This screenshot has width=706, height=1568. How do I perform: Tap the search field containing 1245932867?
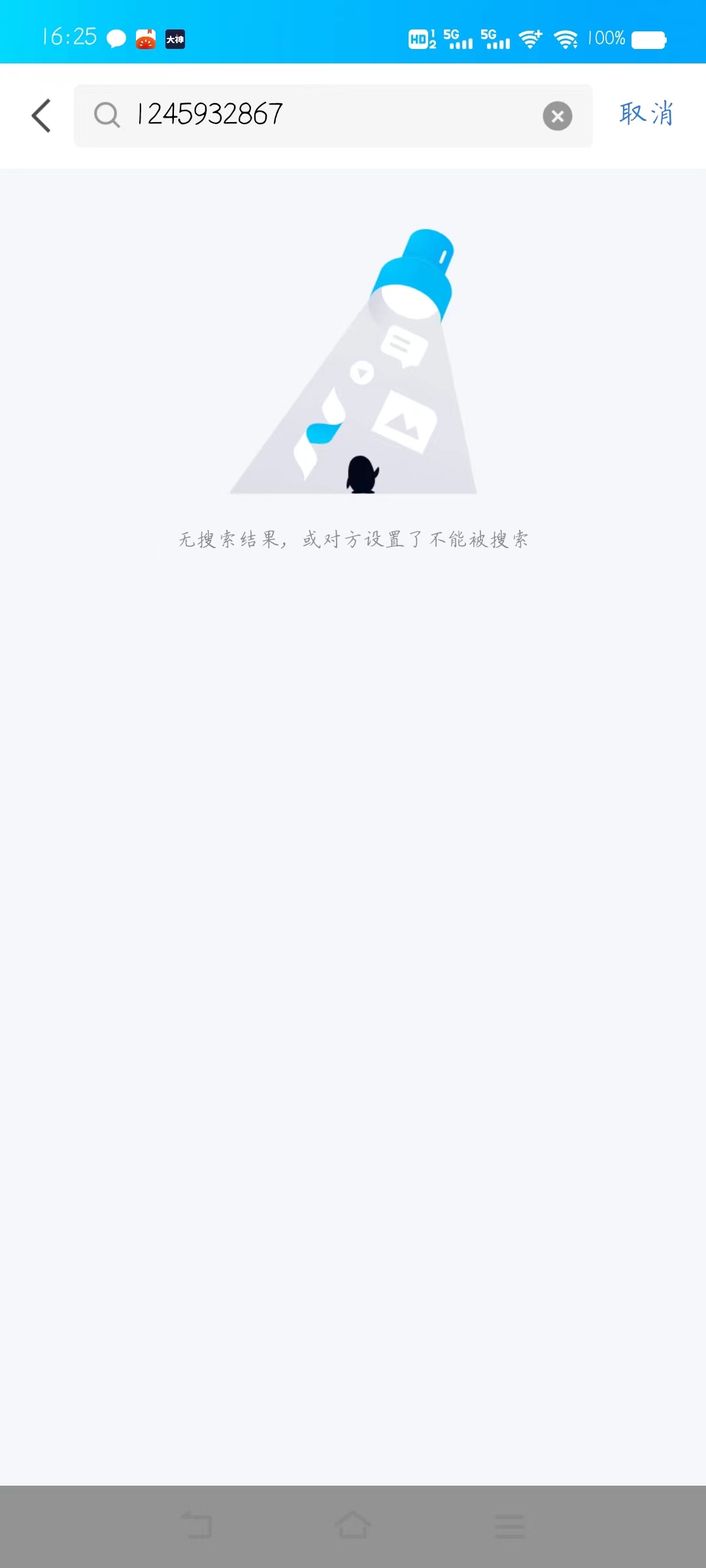point(327,115)
